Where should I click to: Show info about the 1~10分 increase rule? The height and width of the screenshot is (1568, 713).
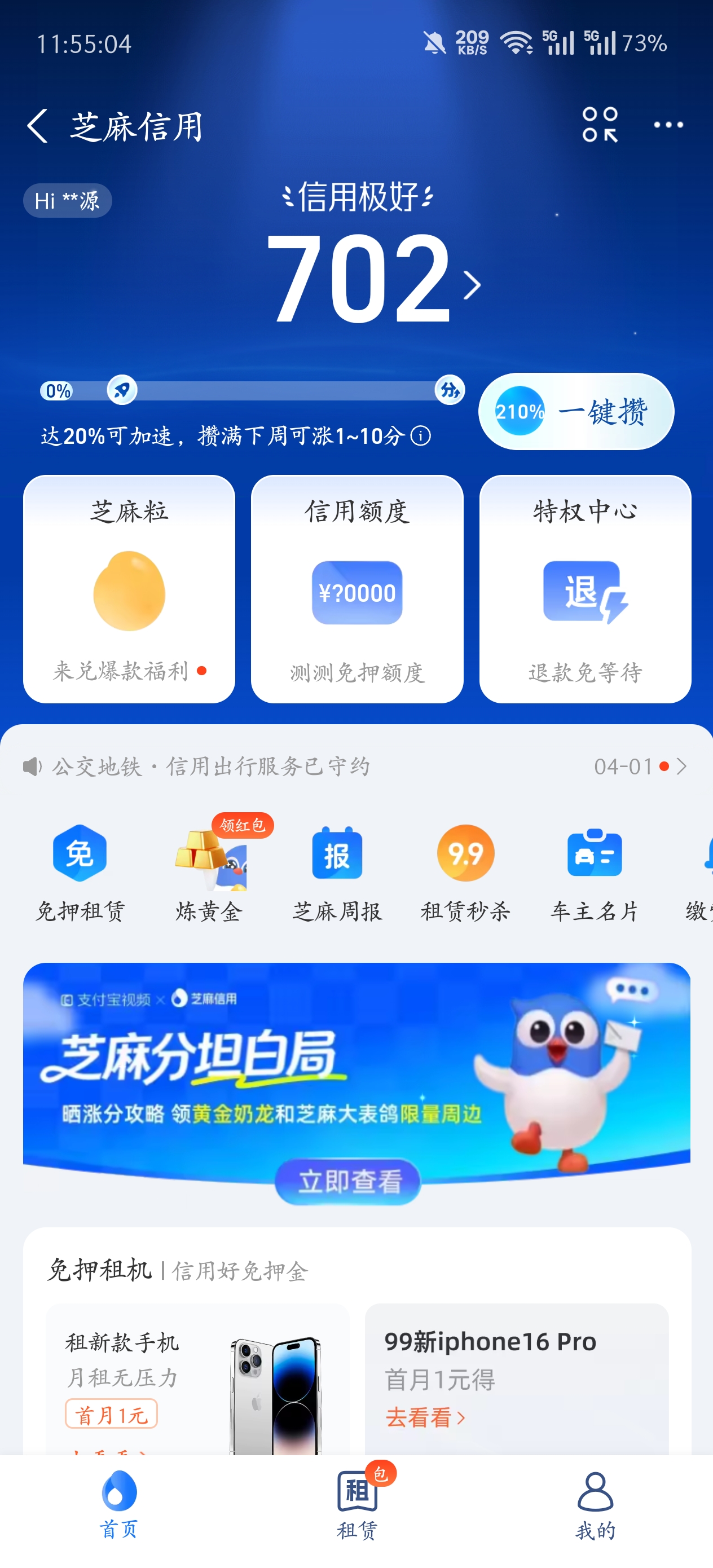point(421,436)
